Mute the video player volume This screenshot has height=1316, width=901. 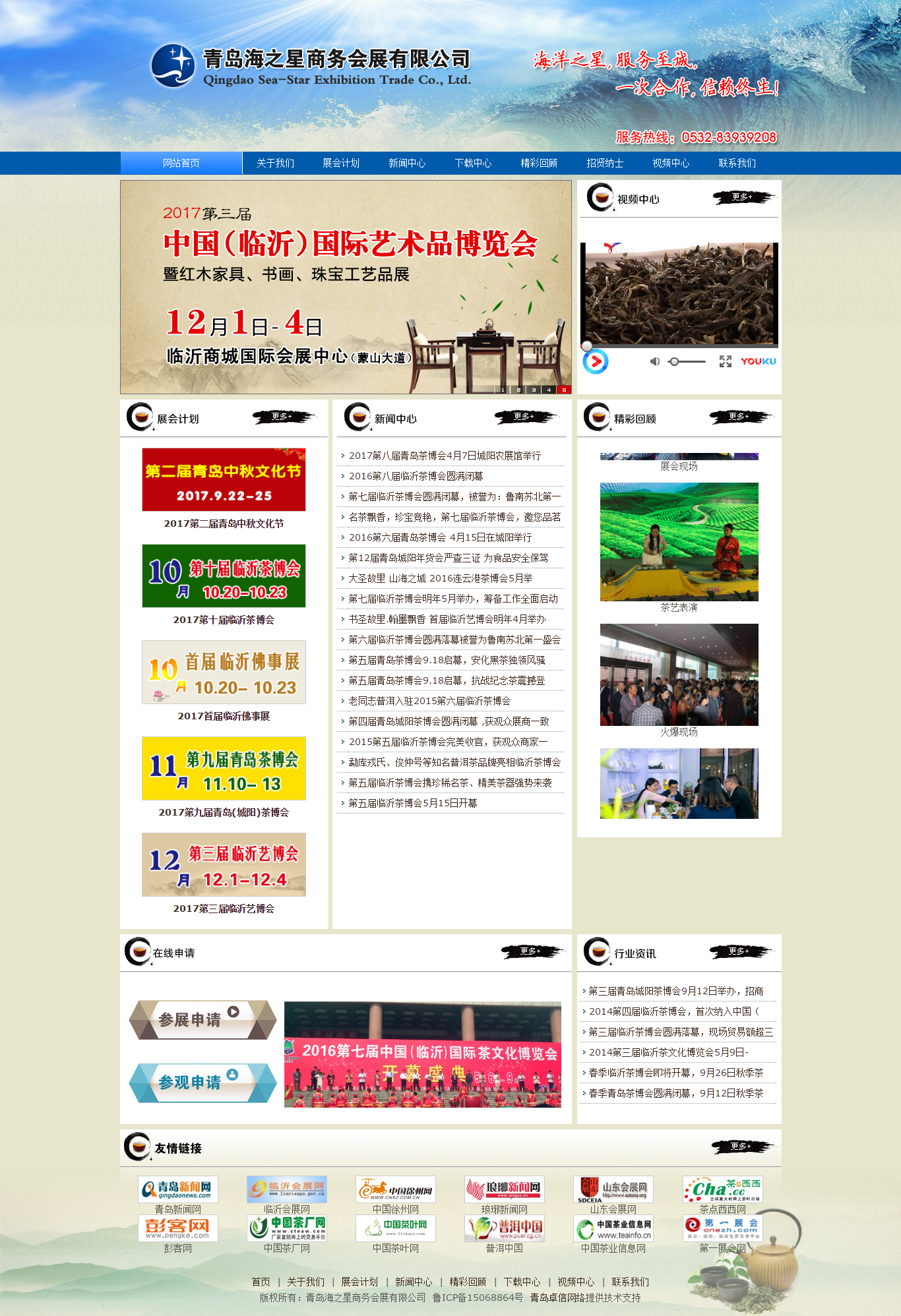click(654, 361)
